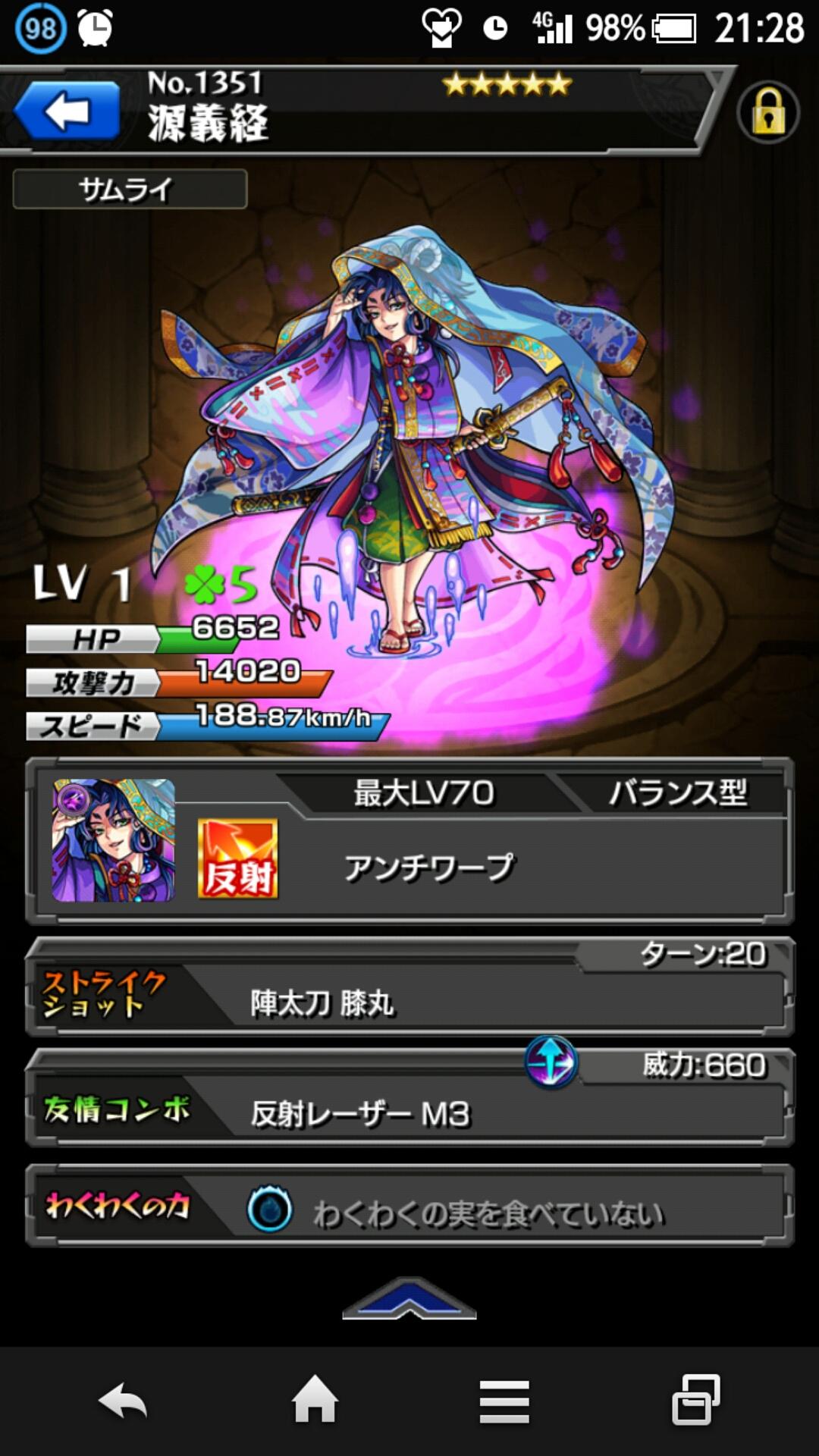Go to the system home screen

pos(315,1400)
